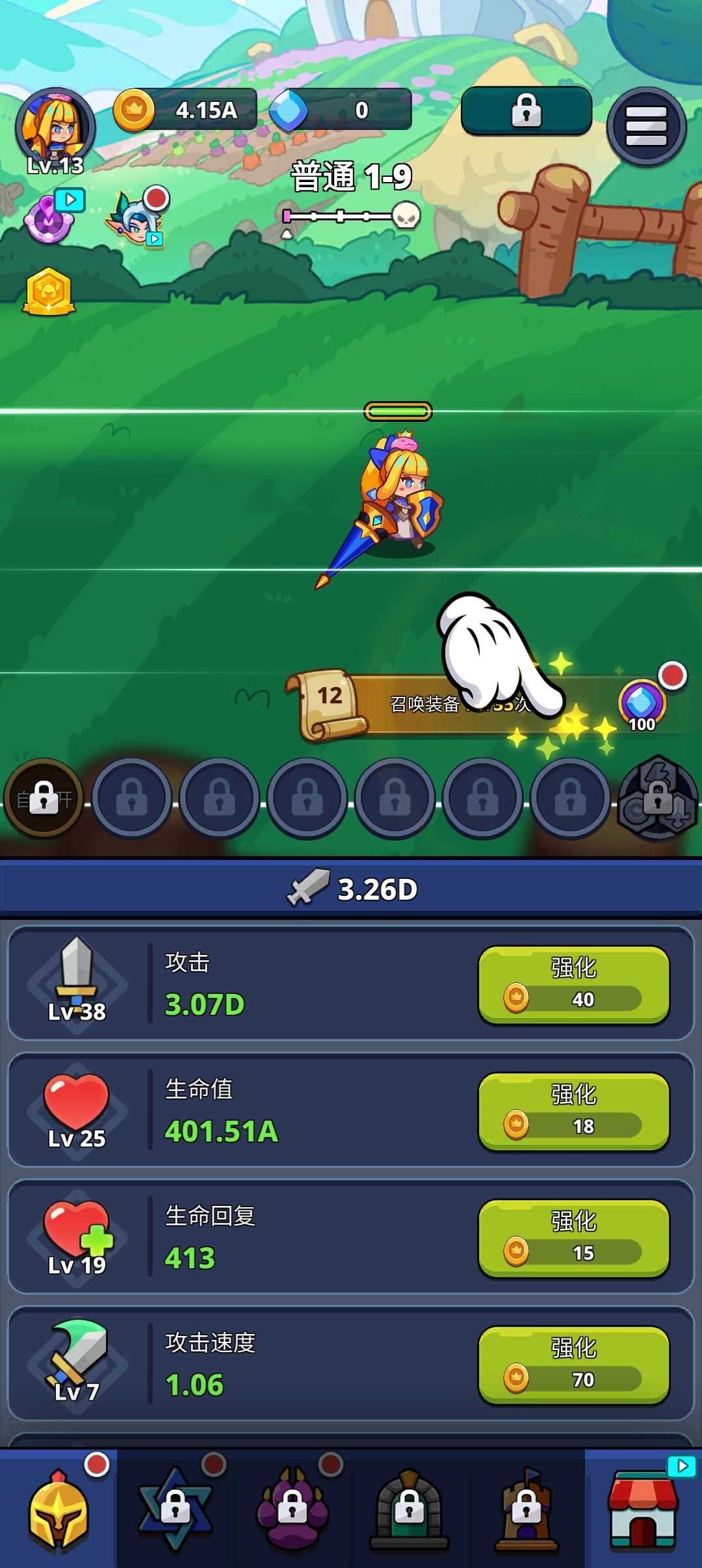Switch to the golden helmet hero tab
702x1568 pixels.
click(58, 1509)
